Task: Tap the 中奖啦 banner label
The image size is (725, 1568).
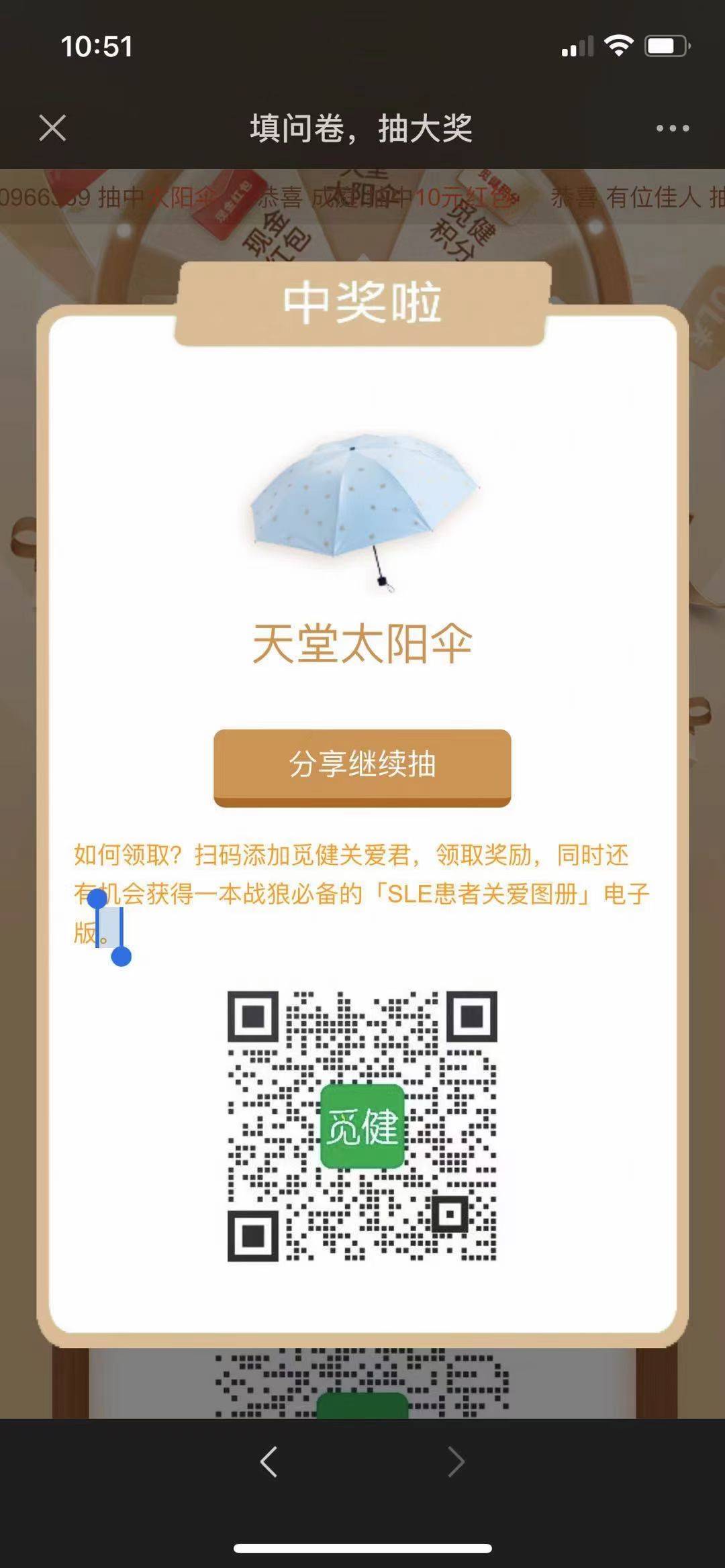Action: click(362, 301)
